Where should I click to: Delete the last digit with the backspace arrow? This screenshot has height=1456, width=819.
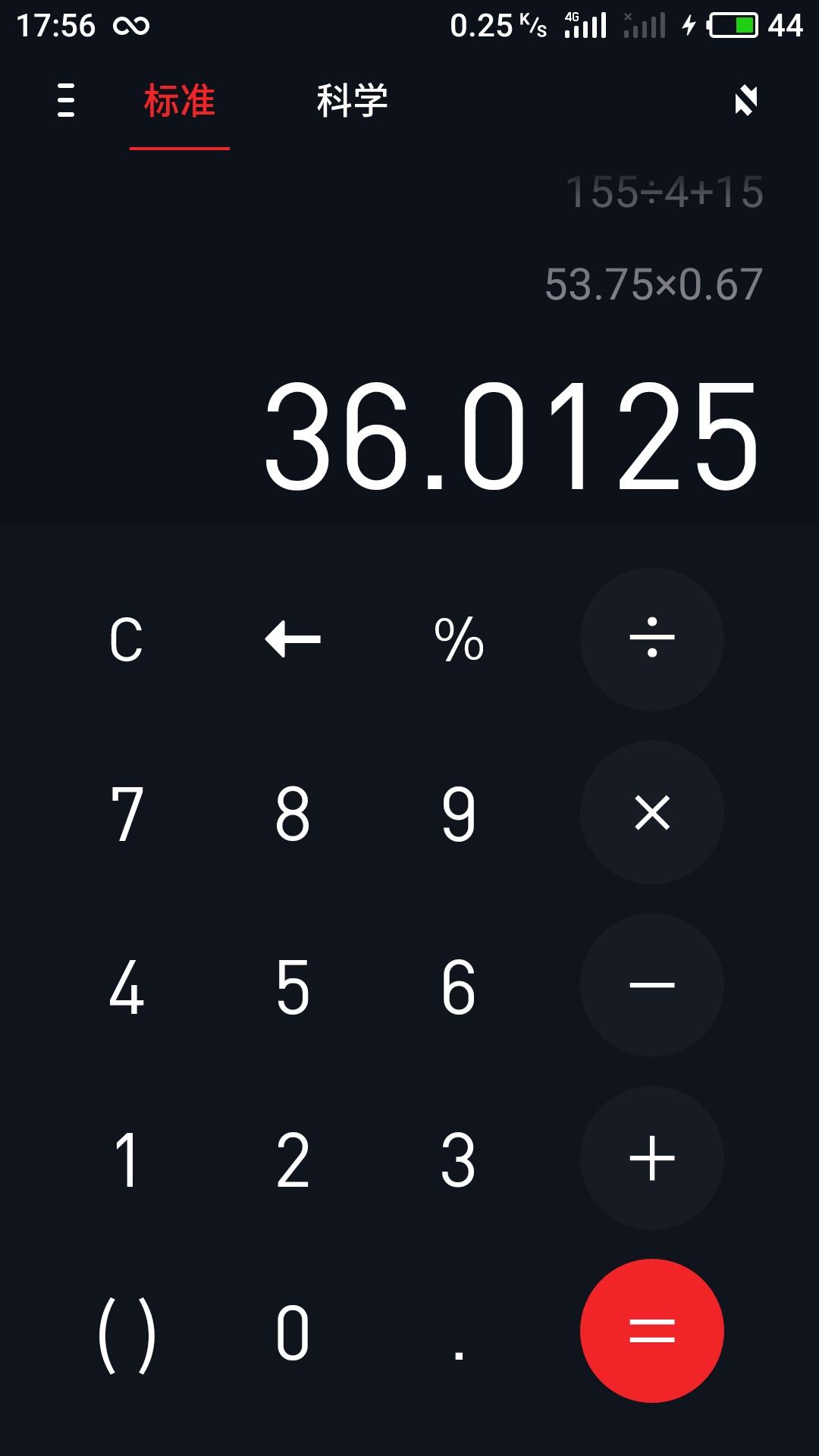tap(293, 639)
